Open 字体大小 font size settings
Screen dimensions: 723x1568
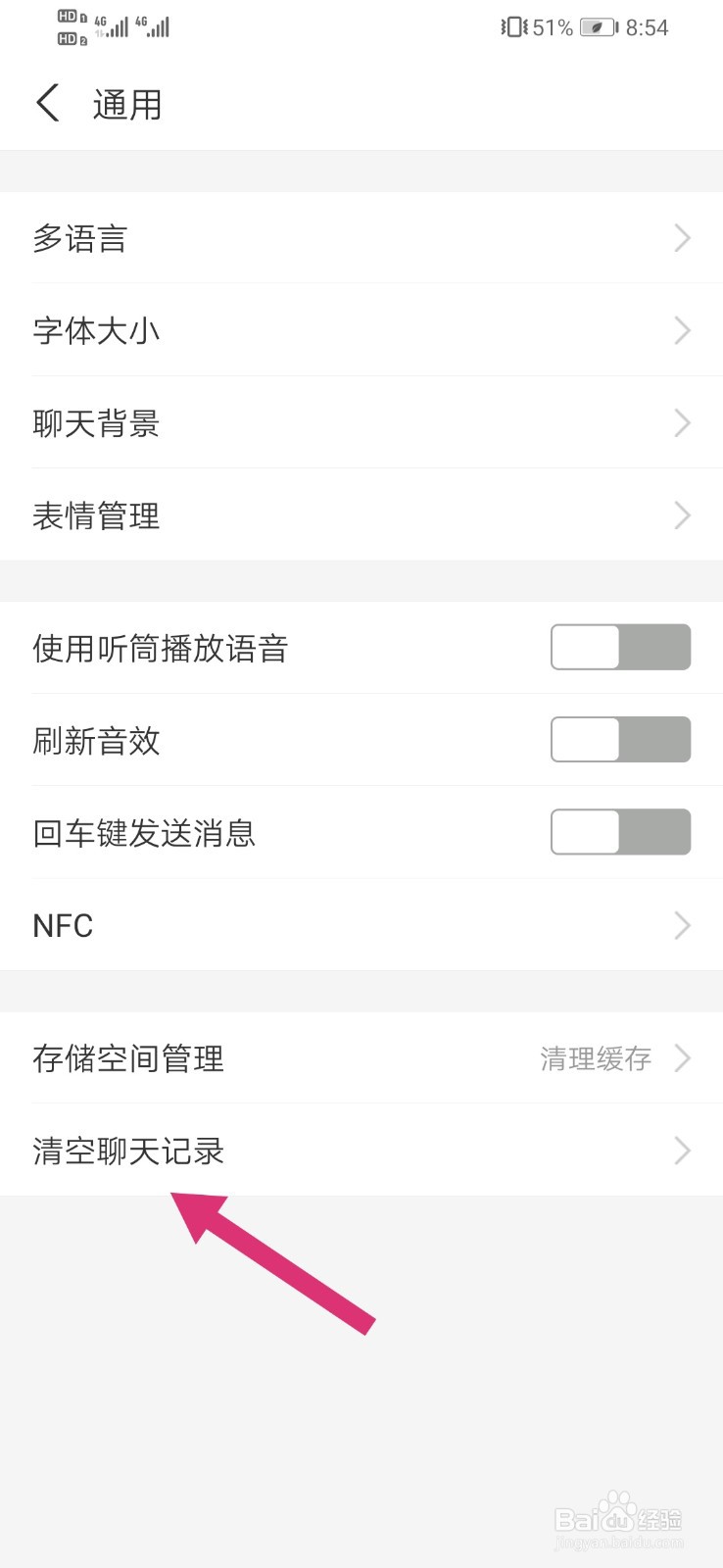(x=361, y=330)
